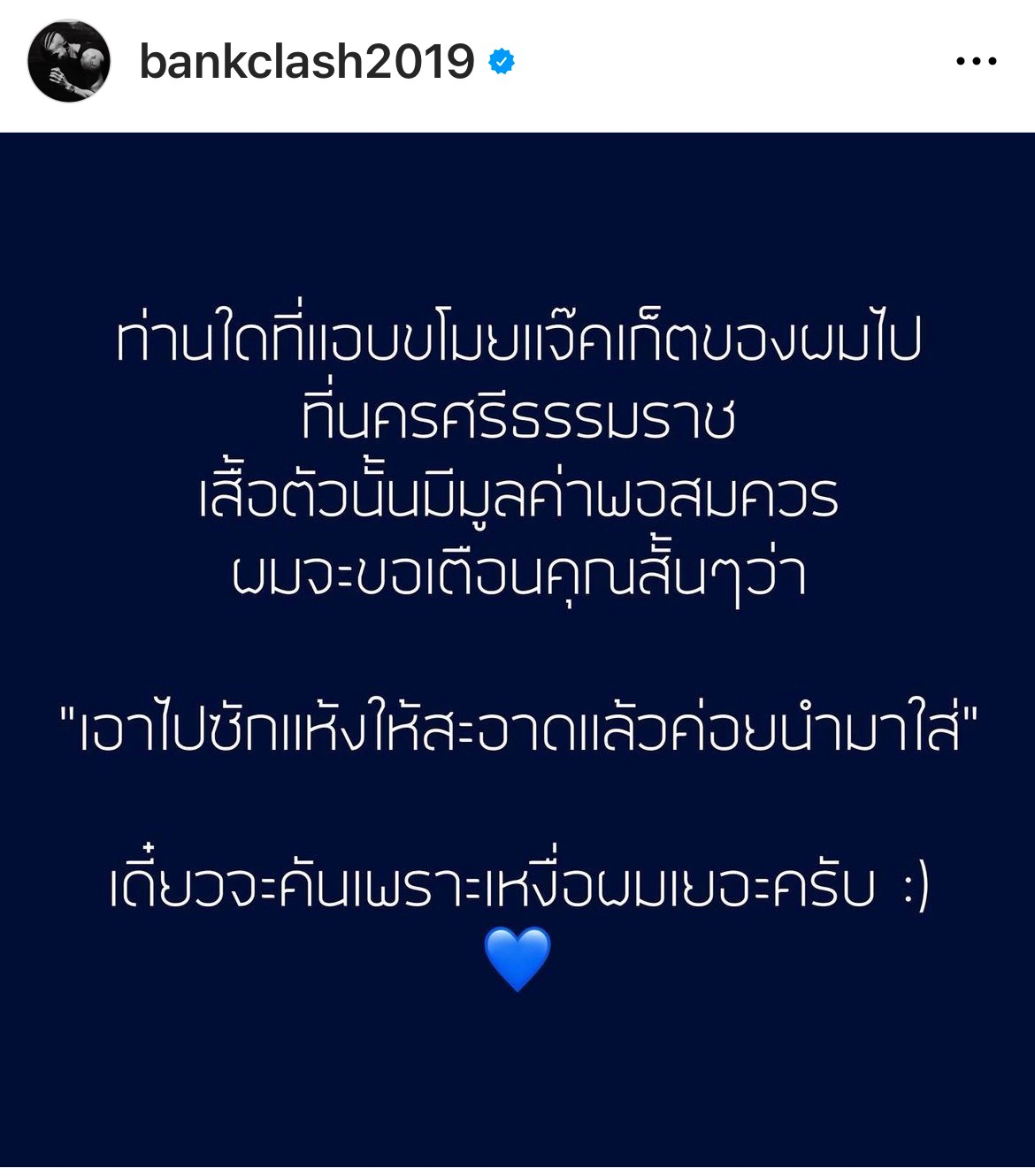Reveal the more-actions menu for this post
This screenshot has width=1035, height=1176.
974,60
